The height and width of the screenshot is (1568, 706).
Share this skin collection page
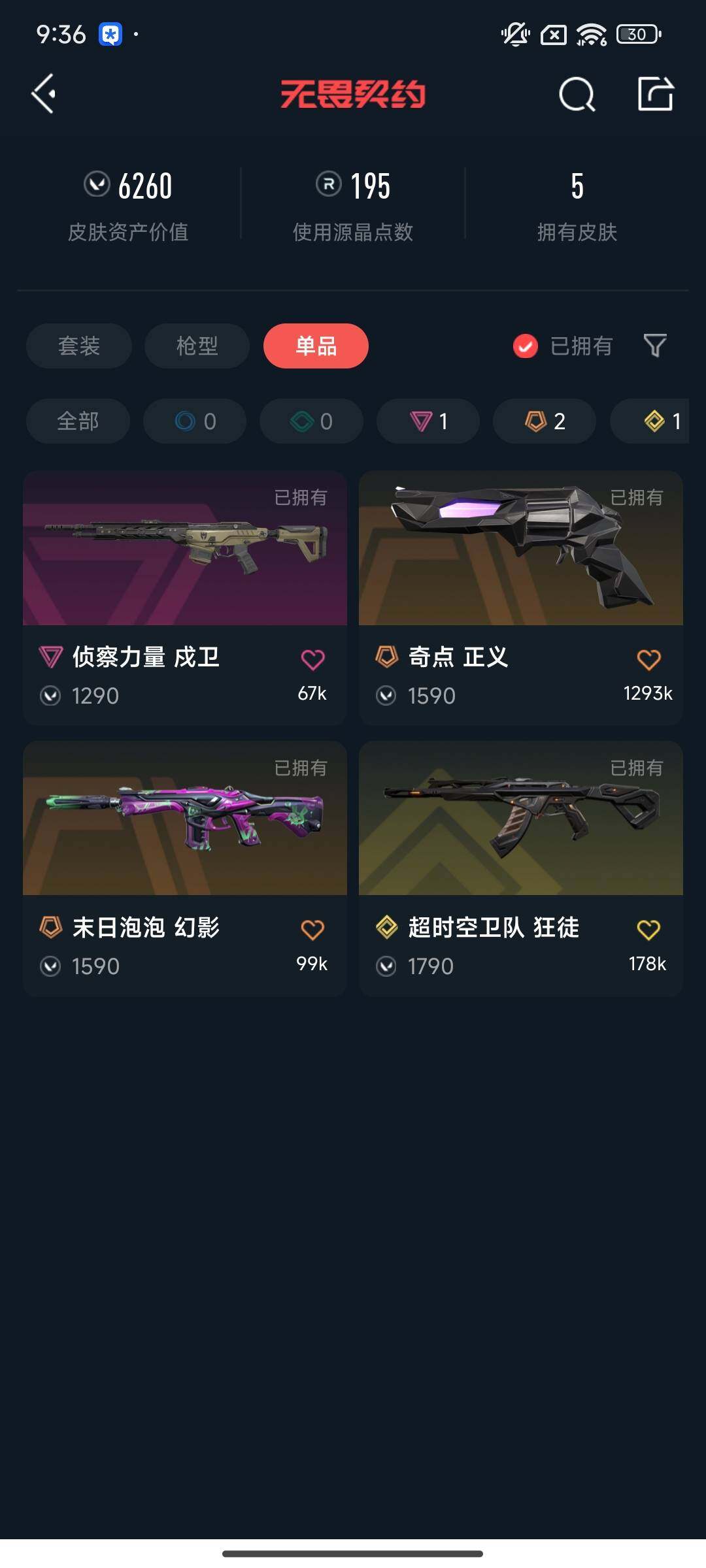click(655, 94)
